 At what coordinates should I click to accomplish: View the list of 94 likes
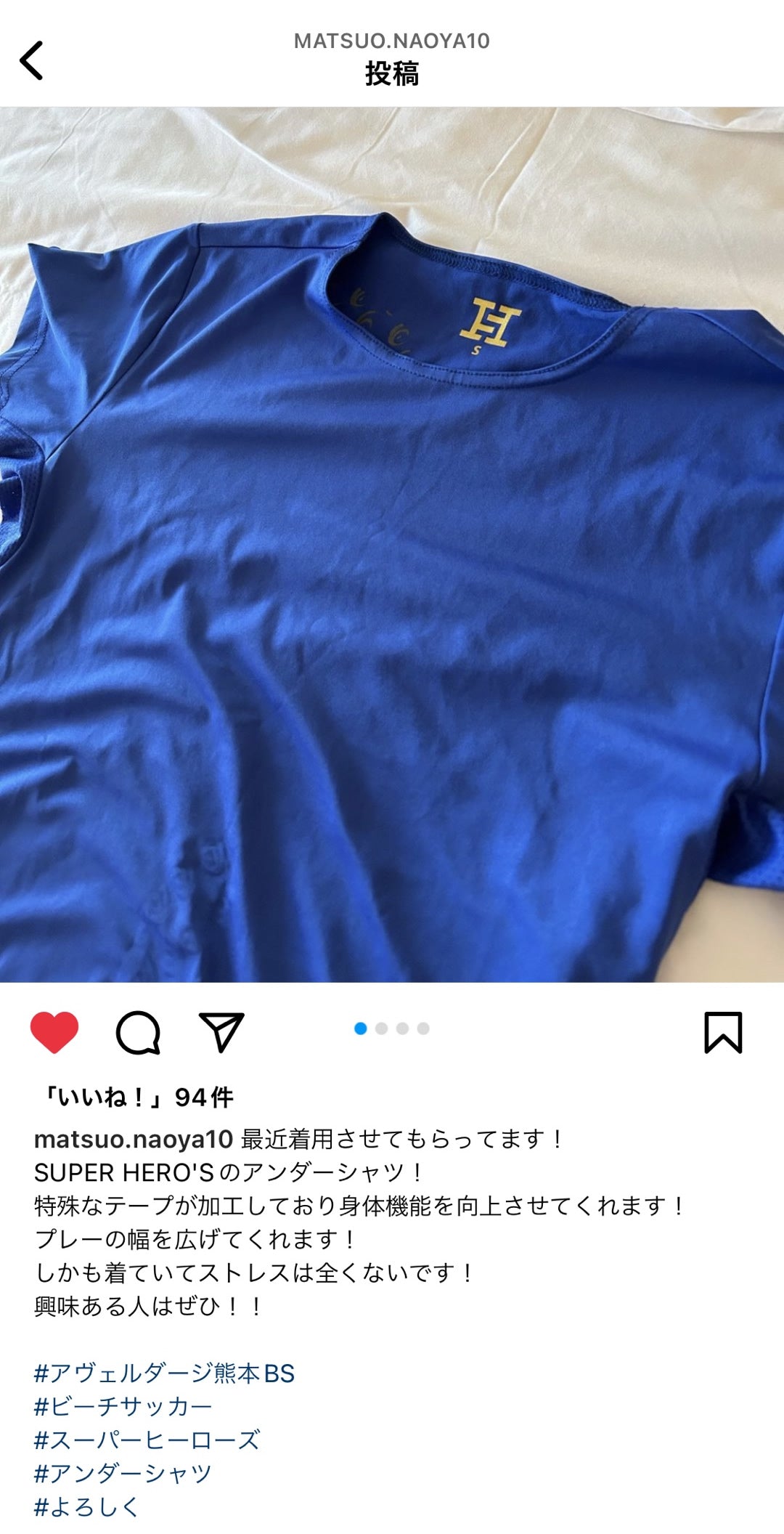pyautogui.click(x=138, y=1097)
